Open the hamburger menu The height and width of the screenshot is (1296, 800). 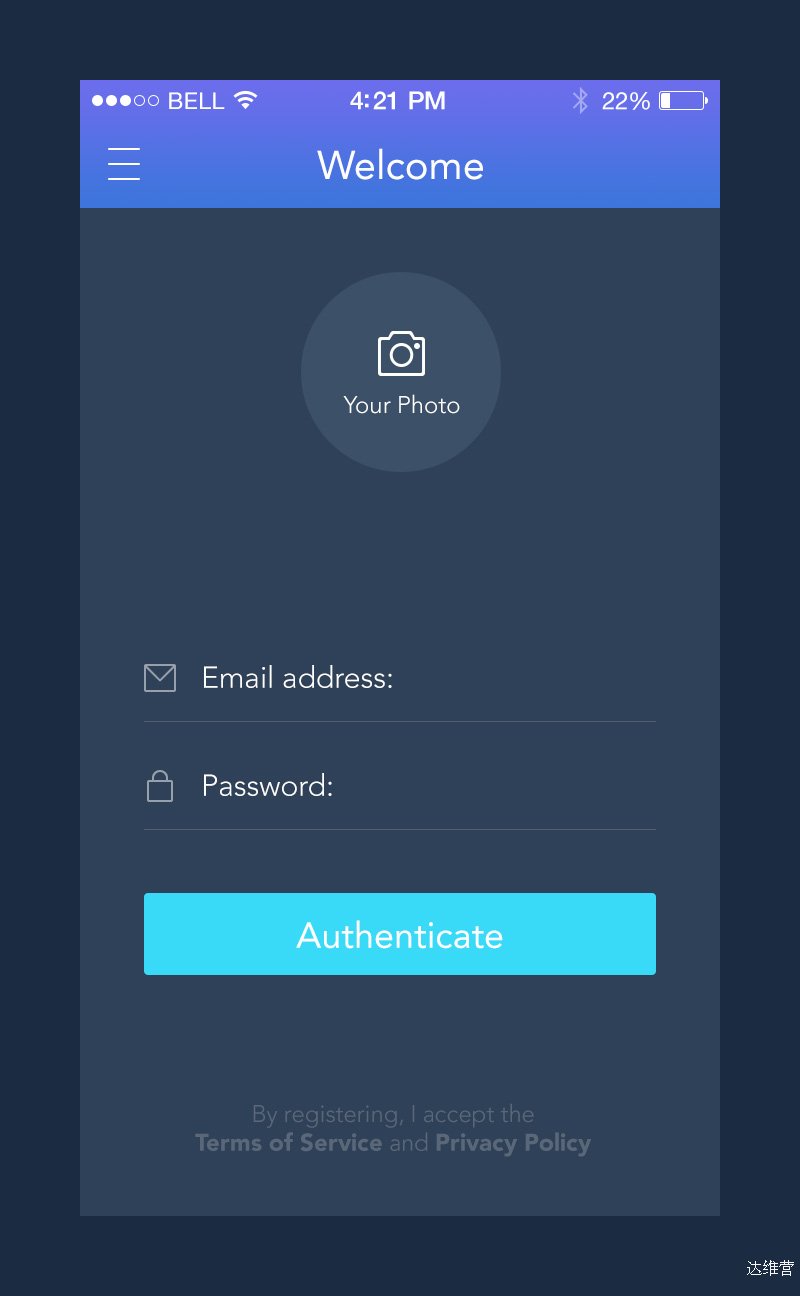[124, 163]
